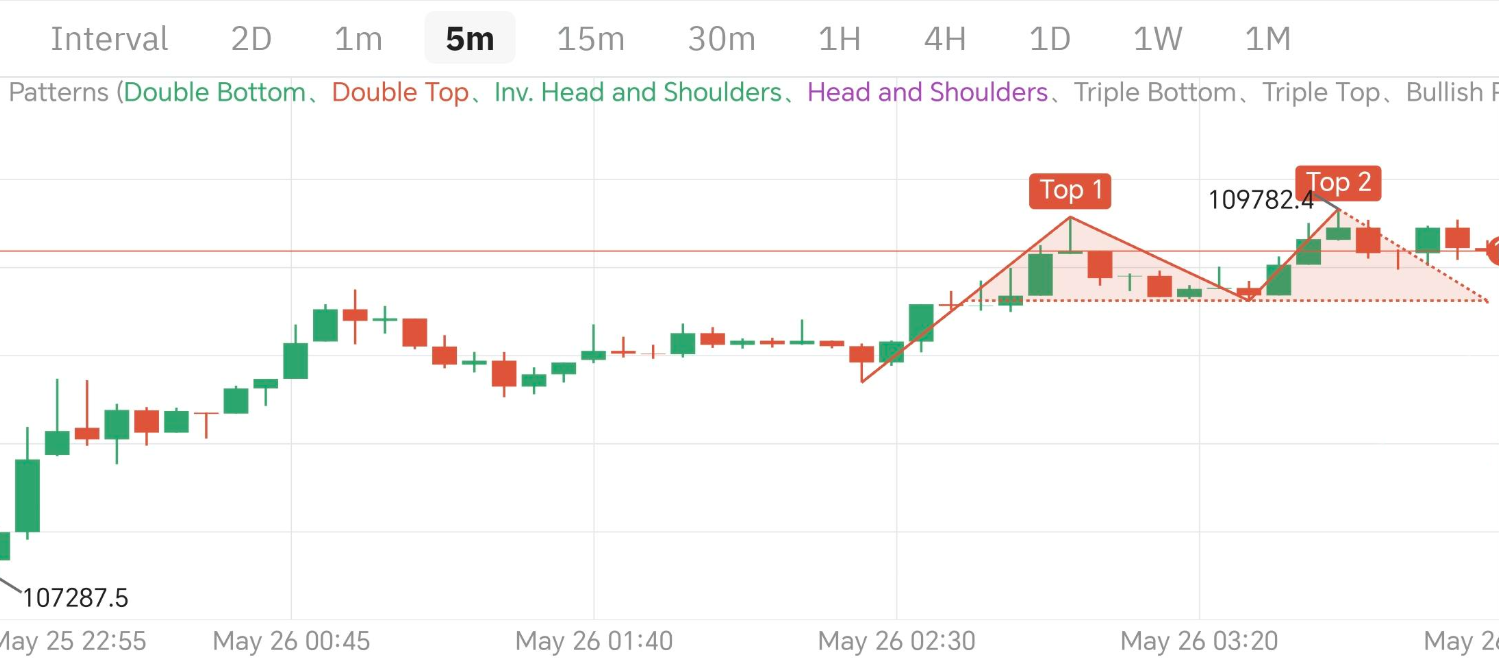The width and height of the screenshot is (1499, 661).
Task: Switch to the 1W interval
Action: (1157, 39)
